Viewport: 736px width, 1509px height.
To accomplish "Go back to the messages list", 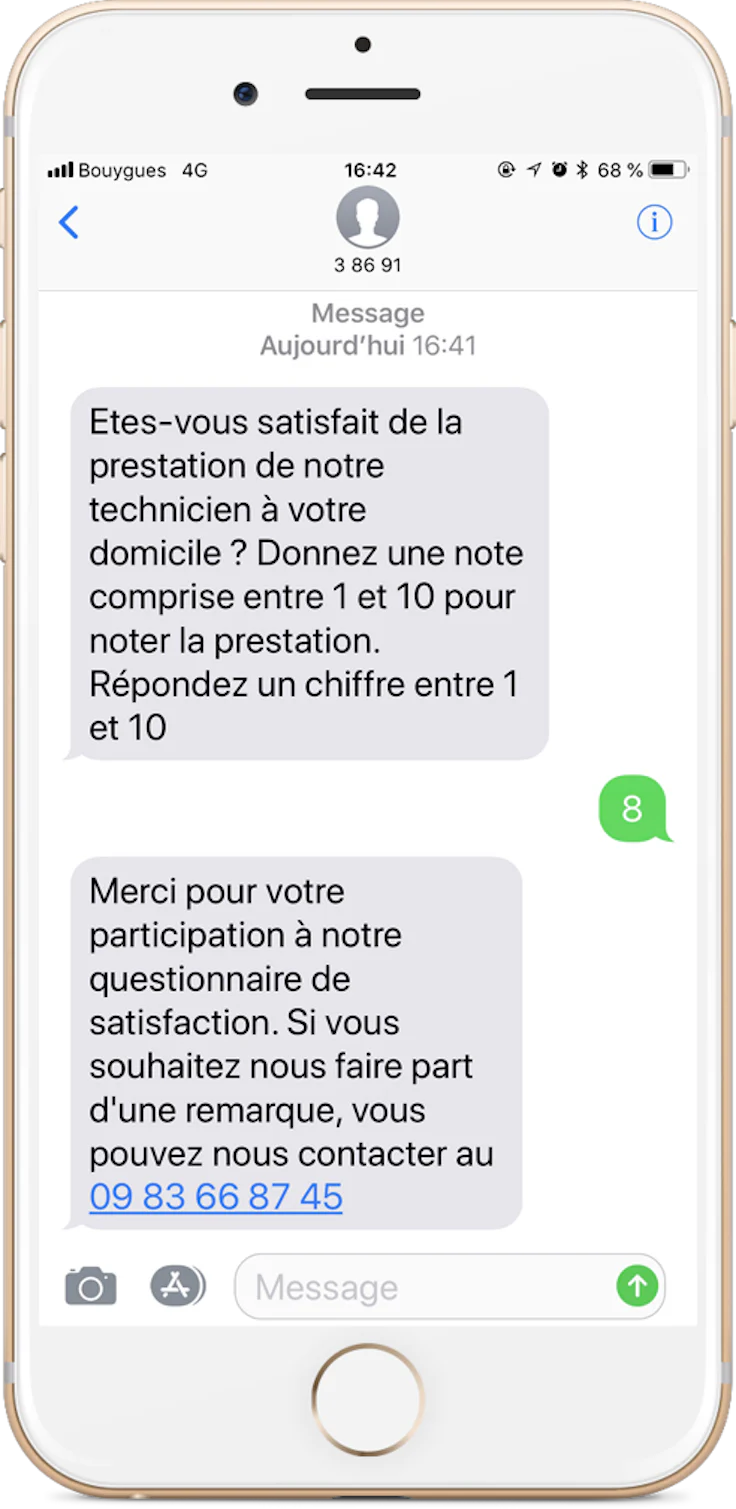I will pyautogui.click(x=68, y=222).
